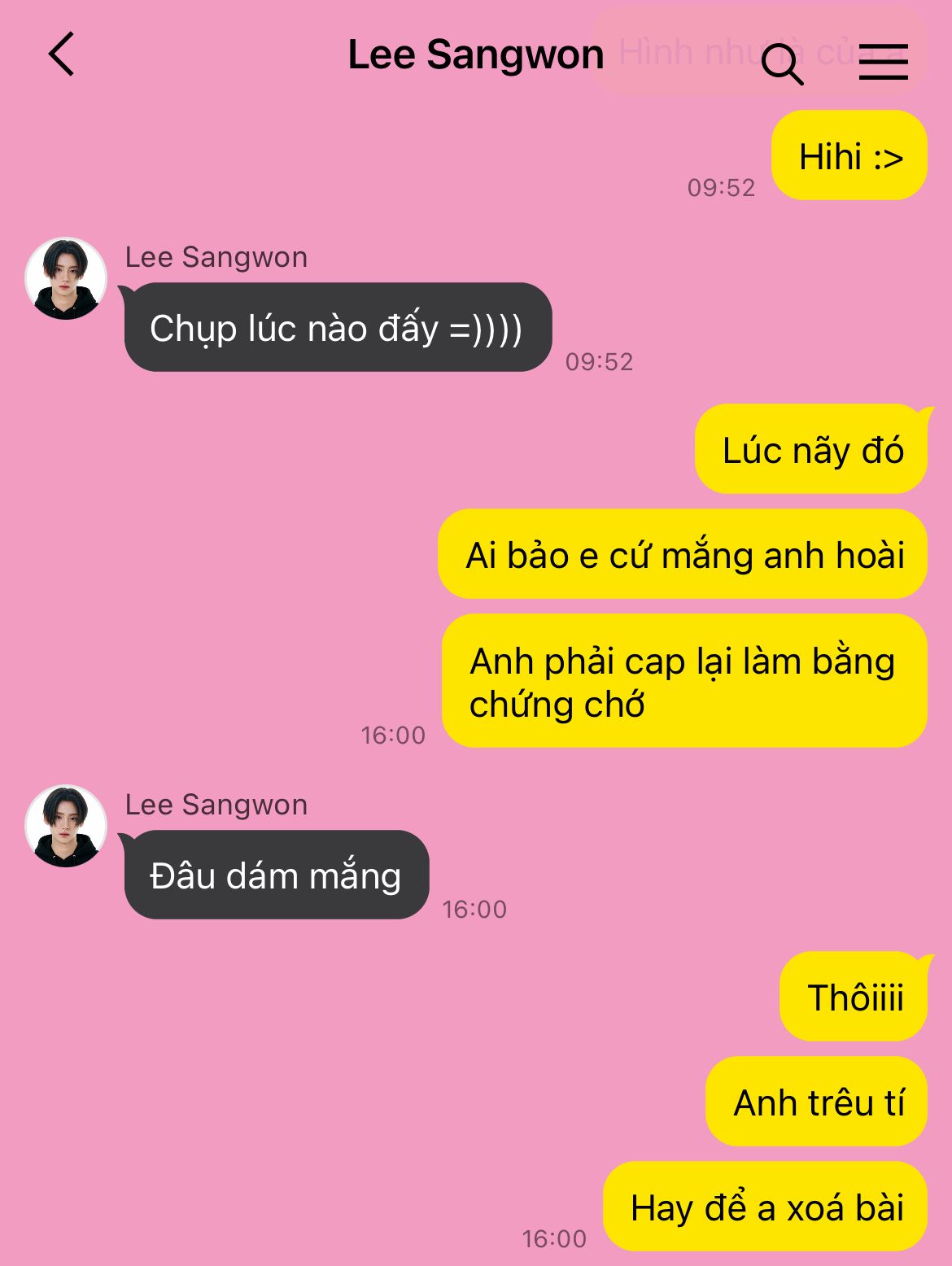Go back from the Lee Sangwon chat
The width and height of the screenshot is (952, 1266).
(x=61, y=55)
